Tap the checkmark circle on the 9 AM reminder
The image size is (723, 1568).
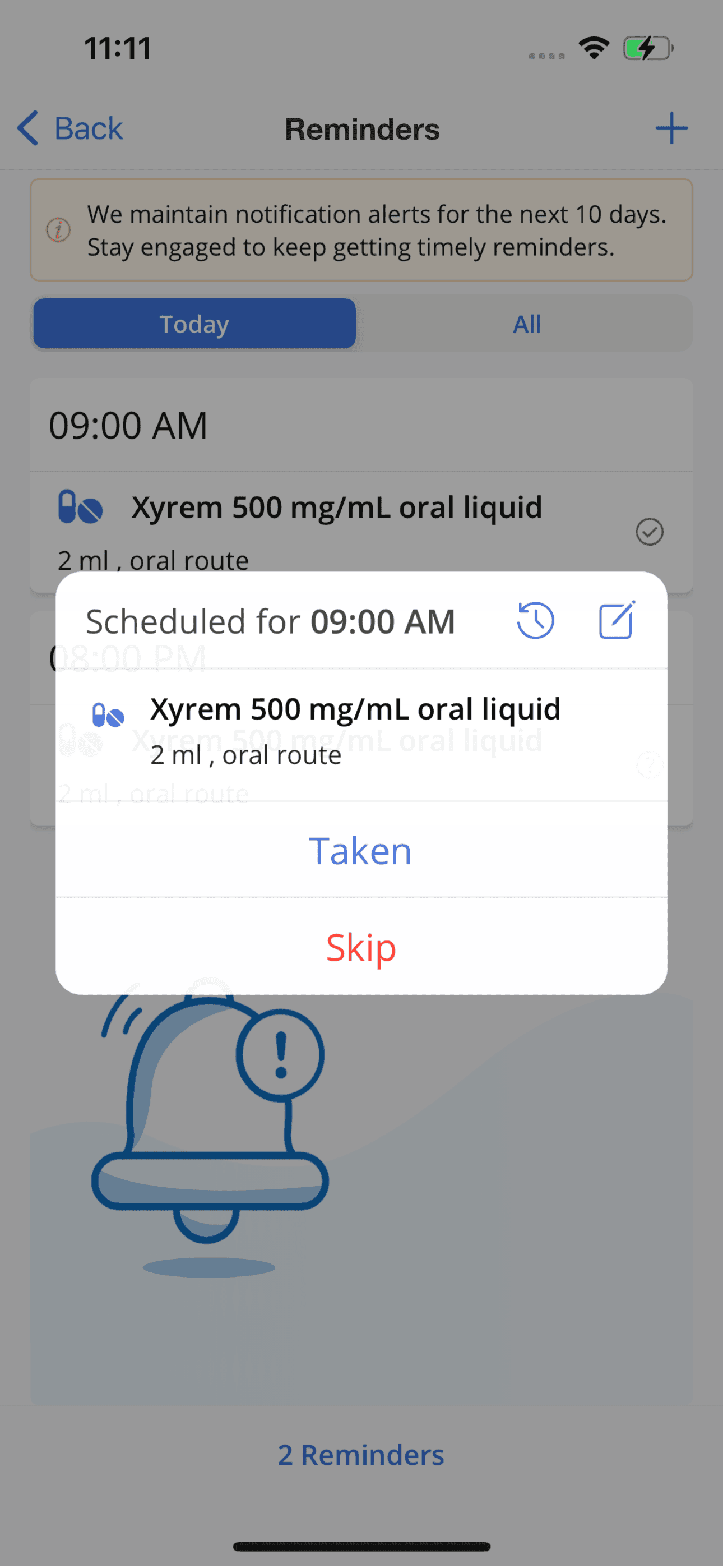(650, 532)
